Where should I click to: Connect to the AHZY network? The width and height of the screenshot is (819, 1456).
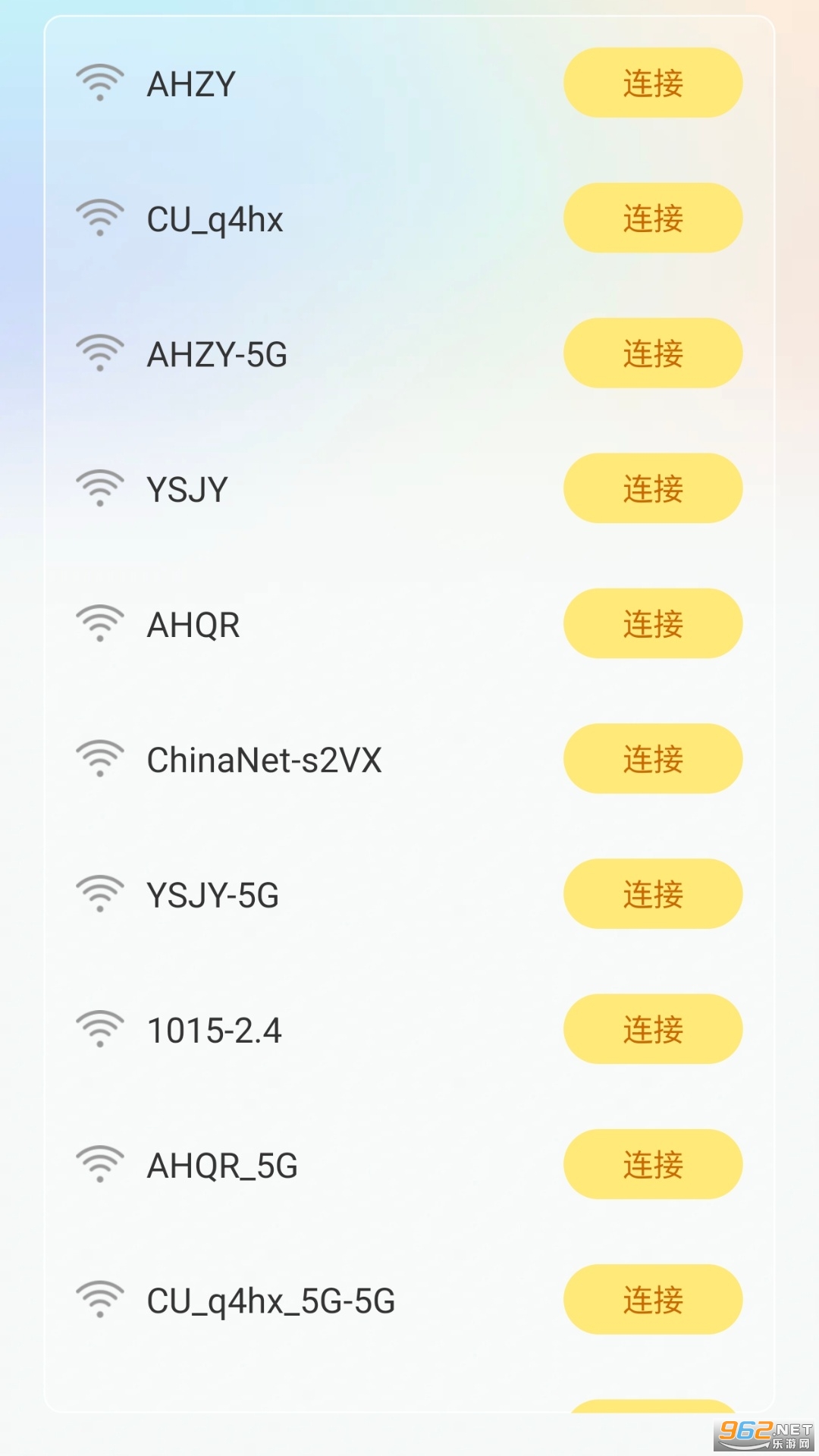click(x=652, y=83)
